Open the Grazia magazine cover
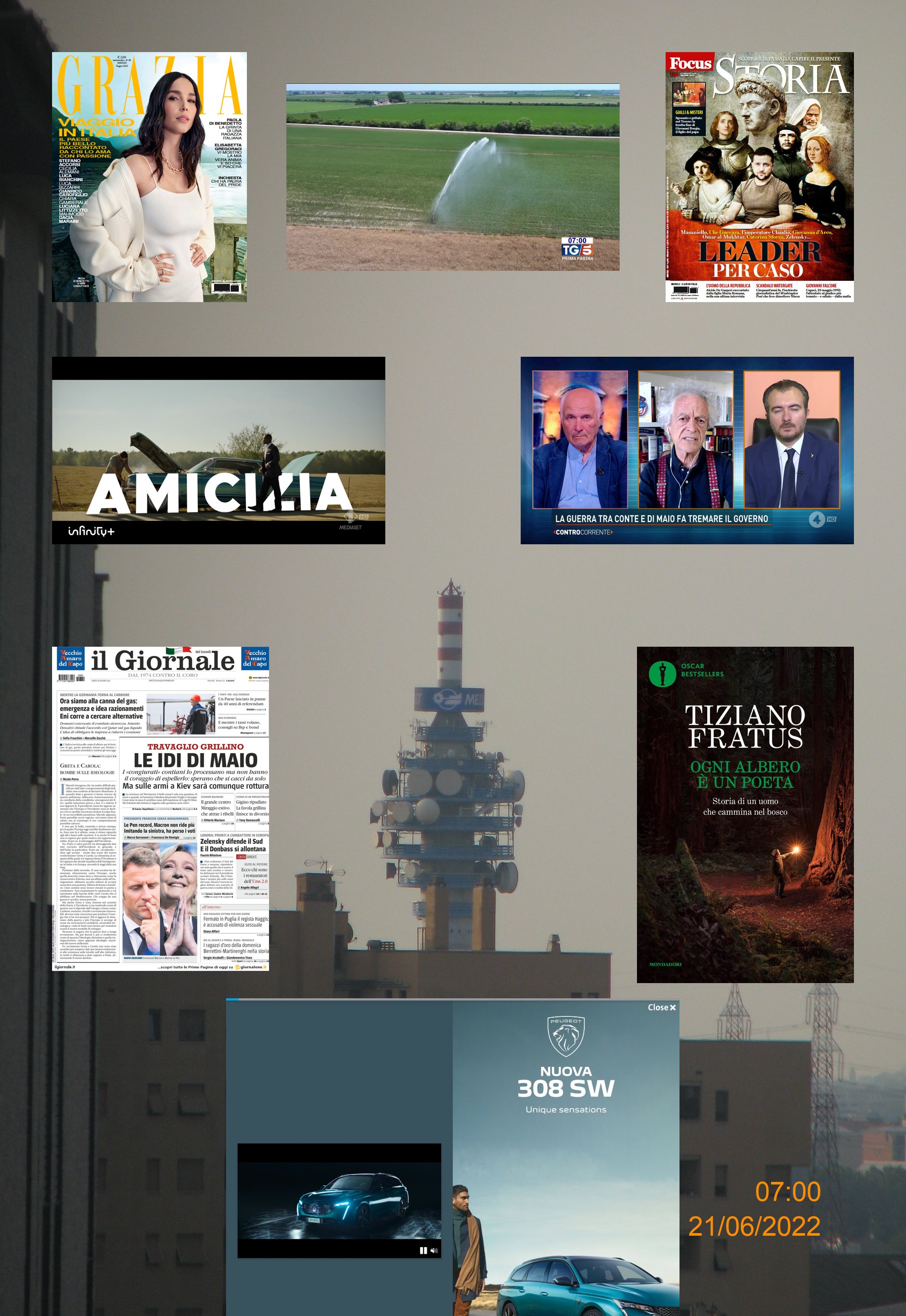This screenshot has width=906, height=1316. click(x=149, y=177)
